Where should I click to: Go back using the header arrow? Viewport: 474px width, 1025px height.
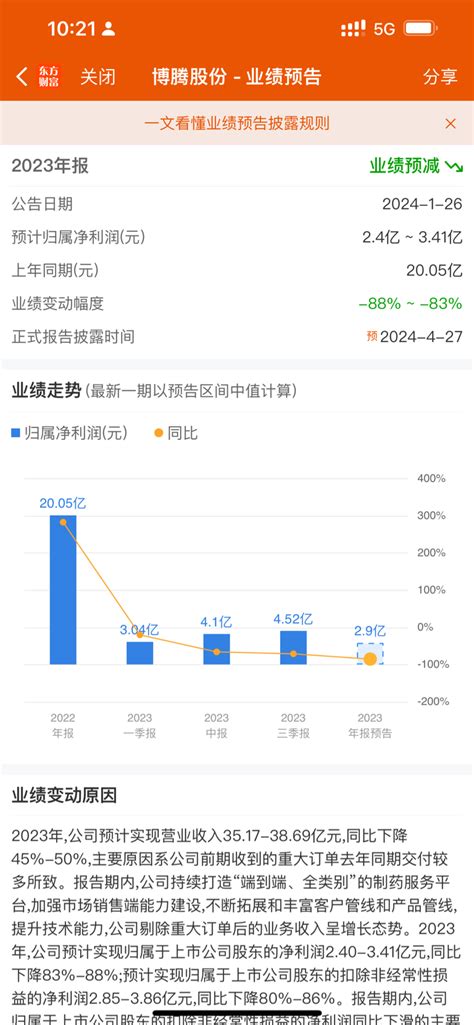22,76
